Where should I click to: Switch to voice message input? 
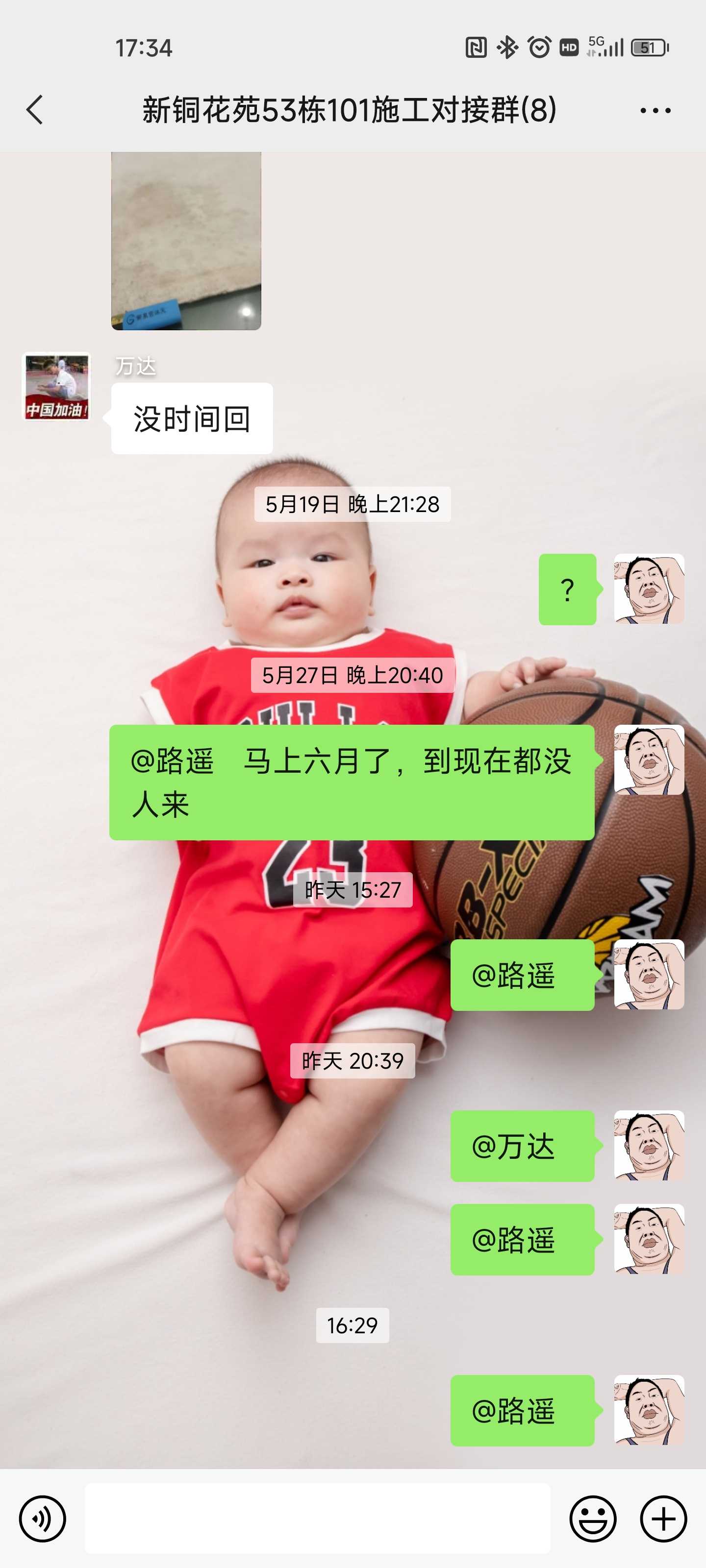[x=42, y=1519]
